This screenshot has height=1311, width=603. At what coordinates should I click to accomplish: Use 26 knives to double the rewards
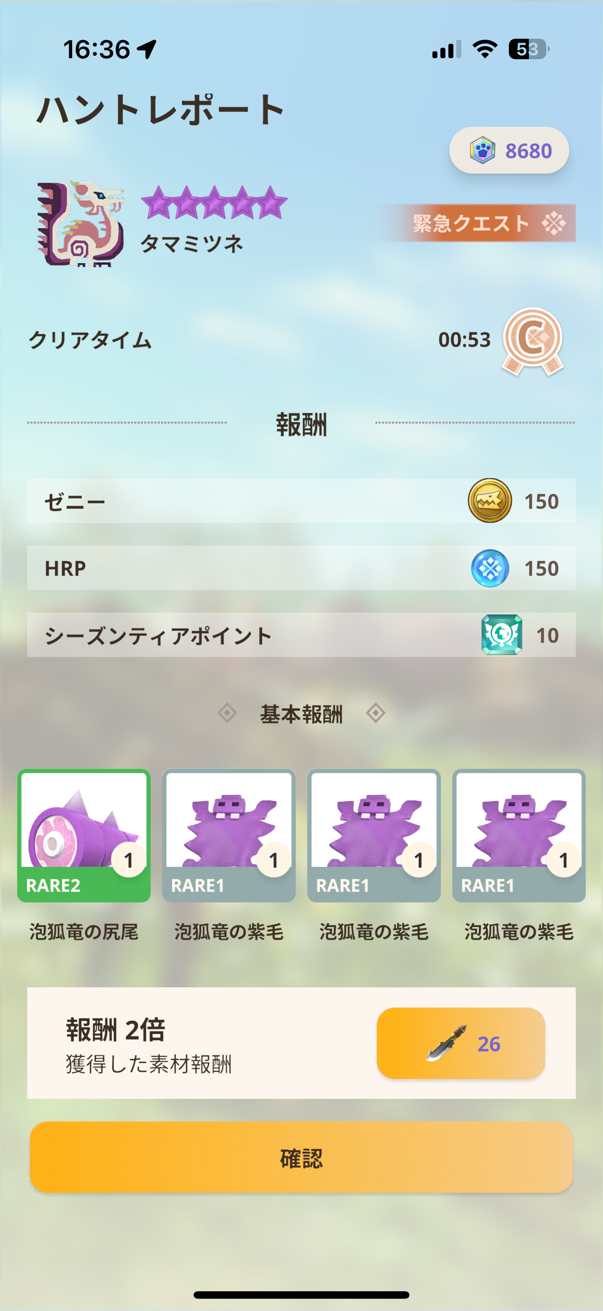pos(461,1043)
